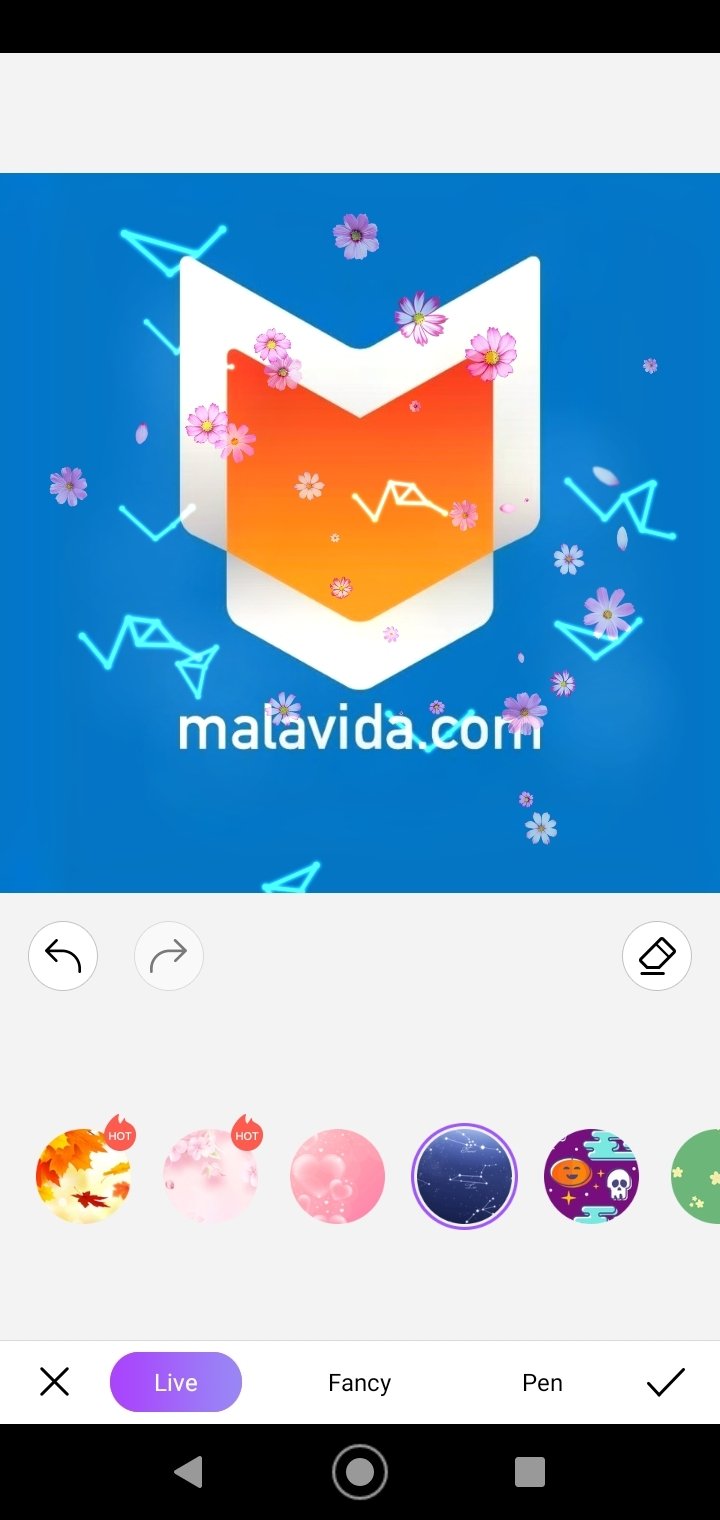Choose the autumn leaves brush
Screen dimensions: 720x1520
click(83, 1176)
